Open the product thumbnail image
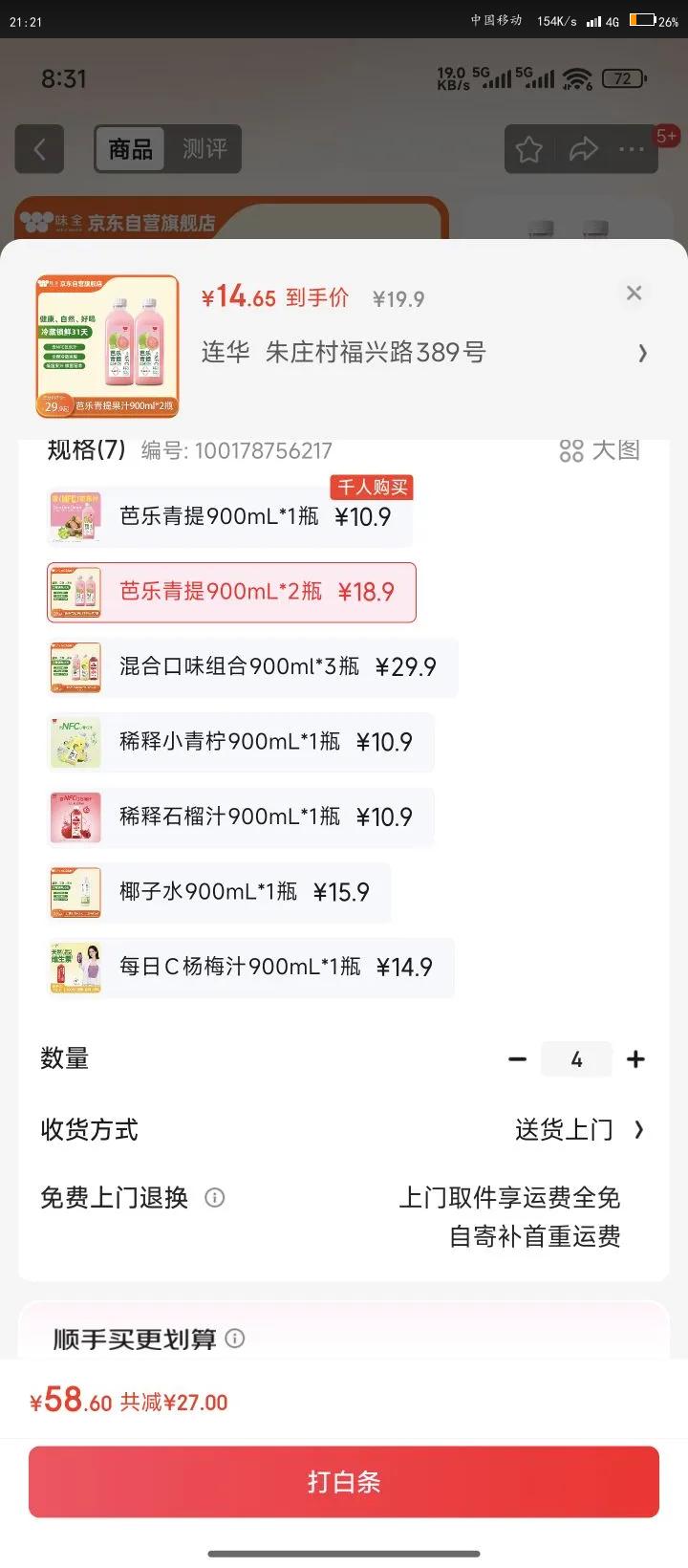The width and height of the screenshot is (688, 1568). click(108, 346)
